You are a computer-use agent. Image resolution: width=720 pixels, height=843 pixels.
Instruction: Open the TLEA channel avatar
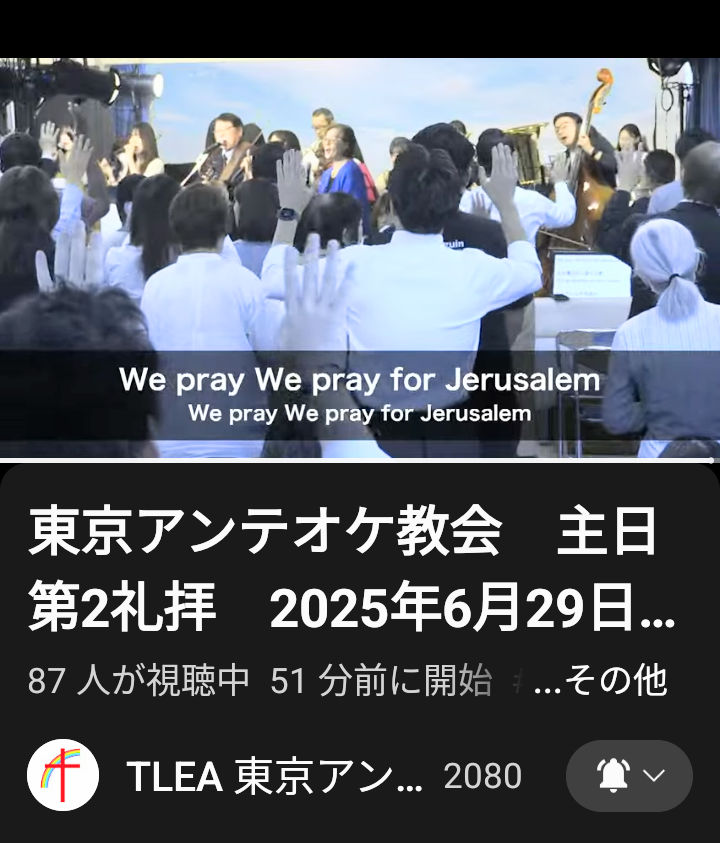[x=62, y=775]
